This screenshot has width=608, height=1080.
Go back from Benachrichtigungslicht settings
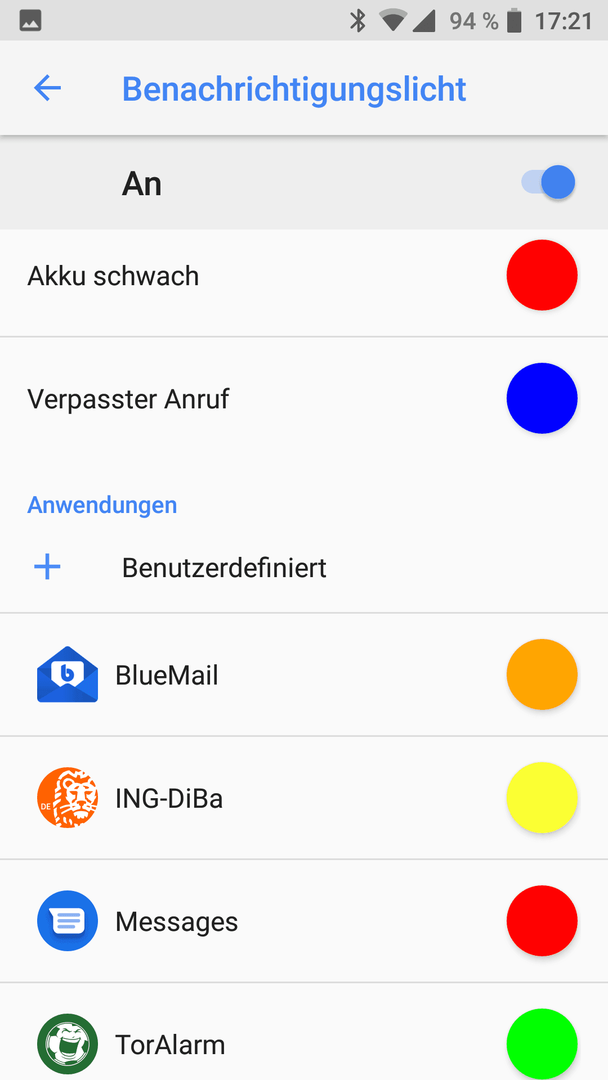[x=48, y=88]
